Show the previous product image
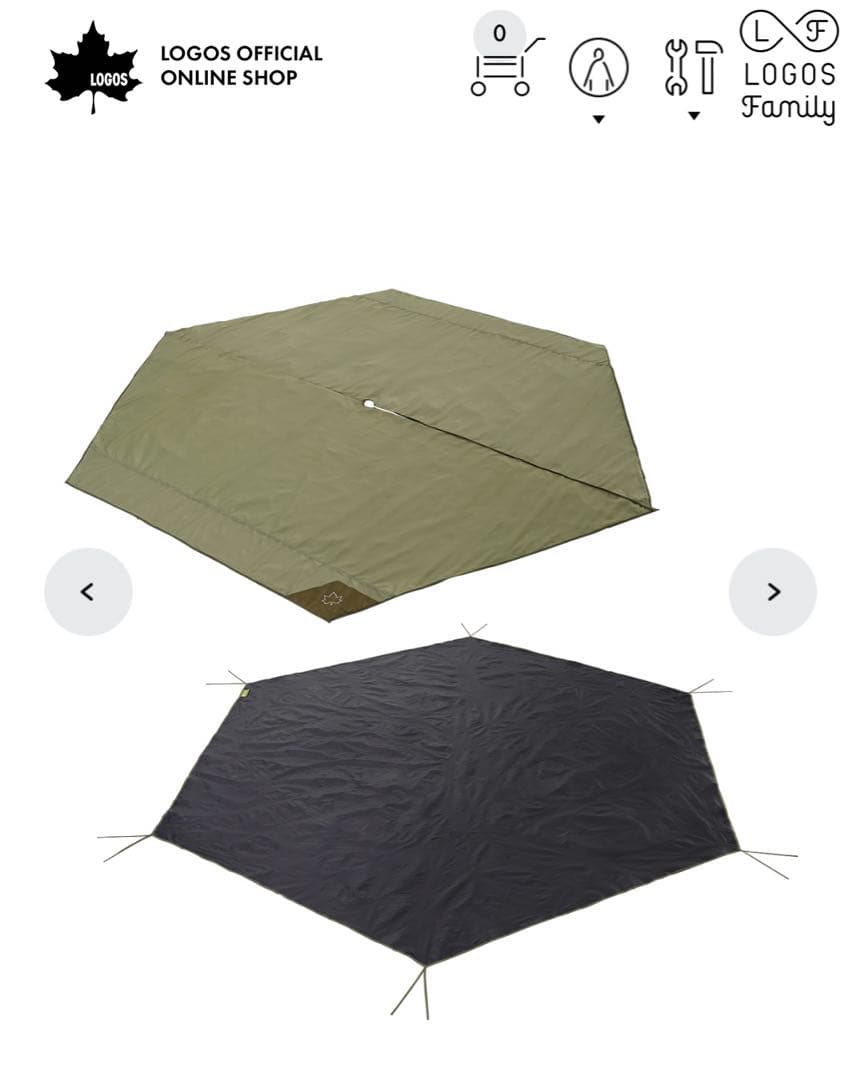Screen dimensions: 862x1080 [88, 592]
